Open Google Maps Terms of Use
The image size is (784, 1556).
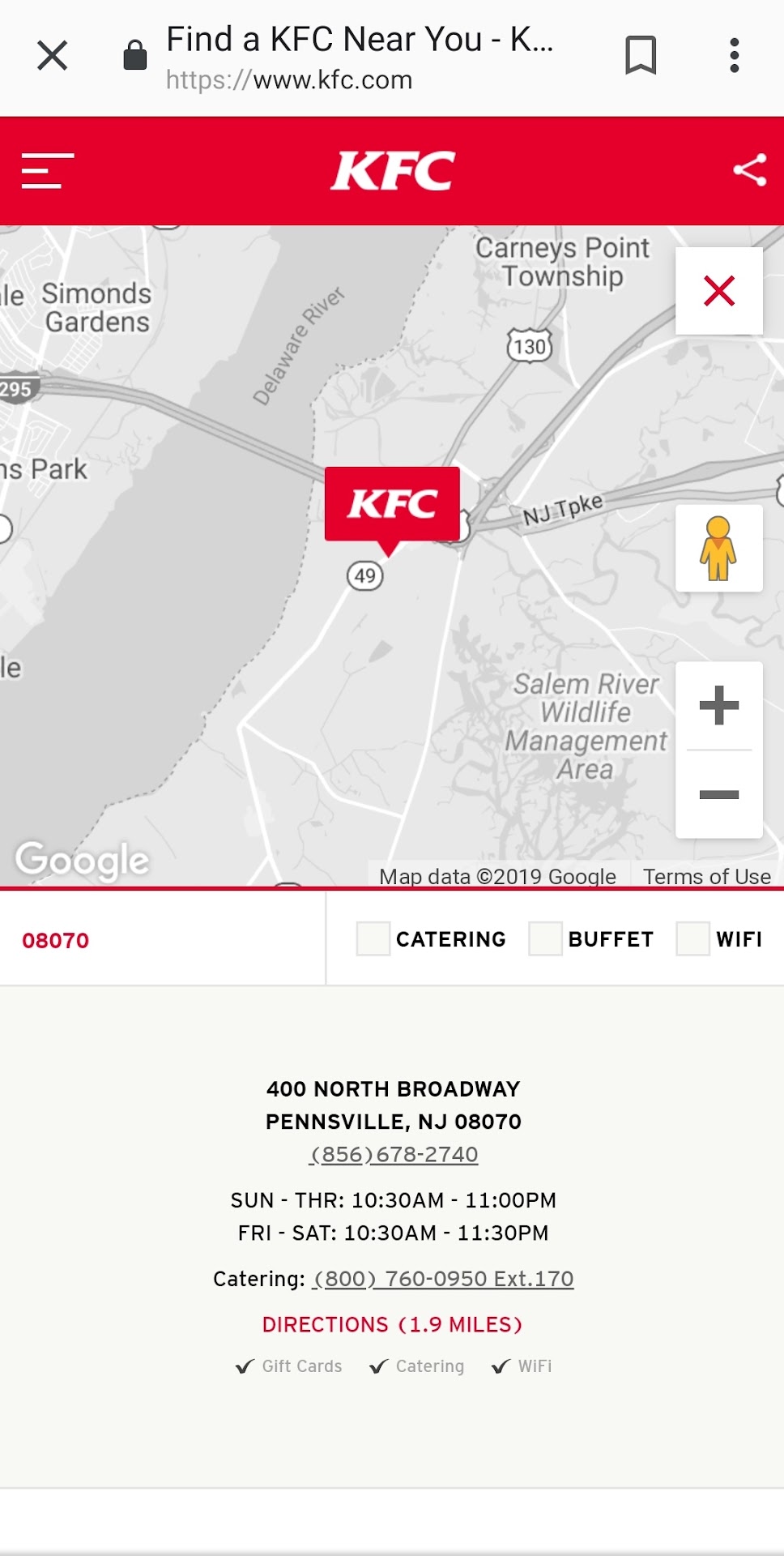pyautogui.click(x=706, y=877)
